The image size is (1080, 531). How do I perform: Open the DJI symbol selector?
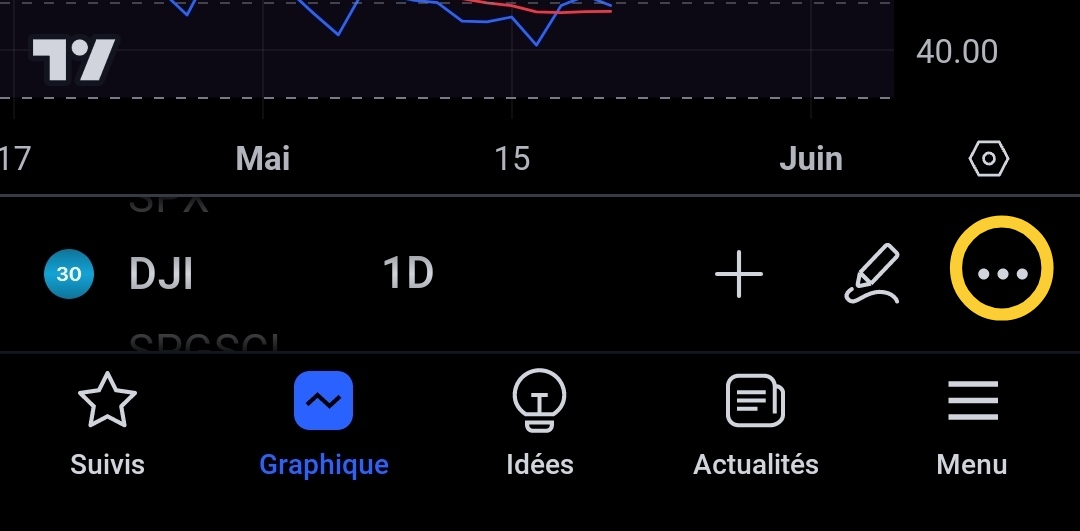(x=160, y=274)
